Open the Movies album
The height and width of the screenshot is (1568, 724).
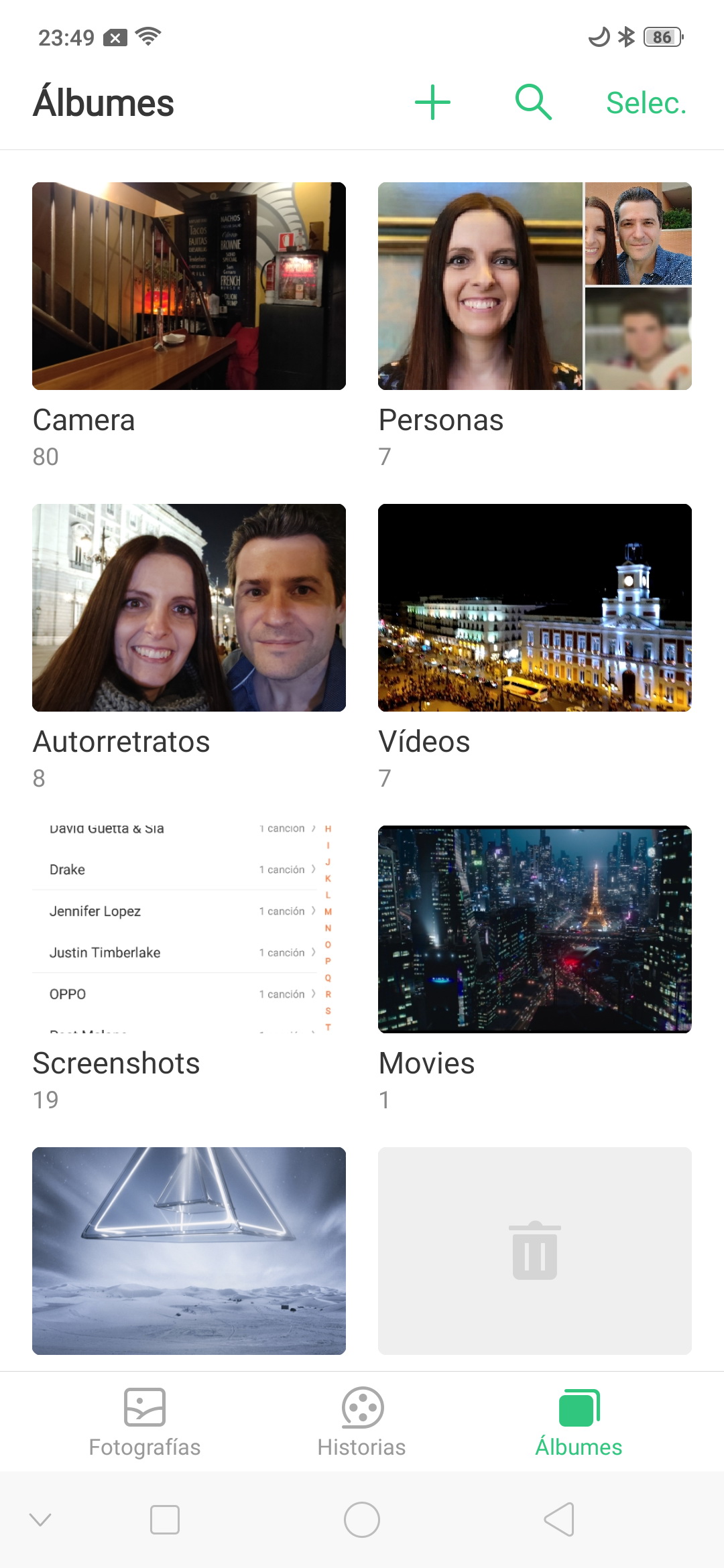[535, 929]
